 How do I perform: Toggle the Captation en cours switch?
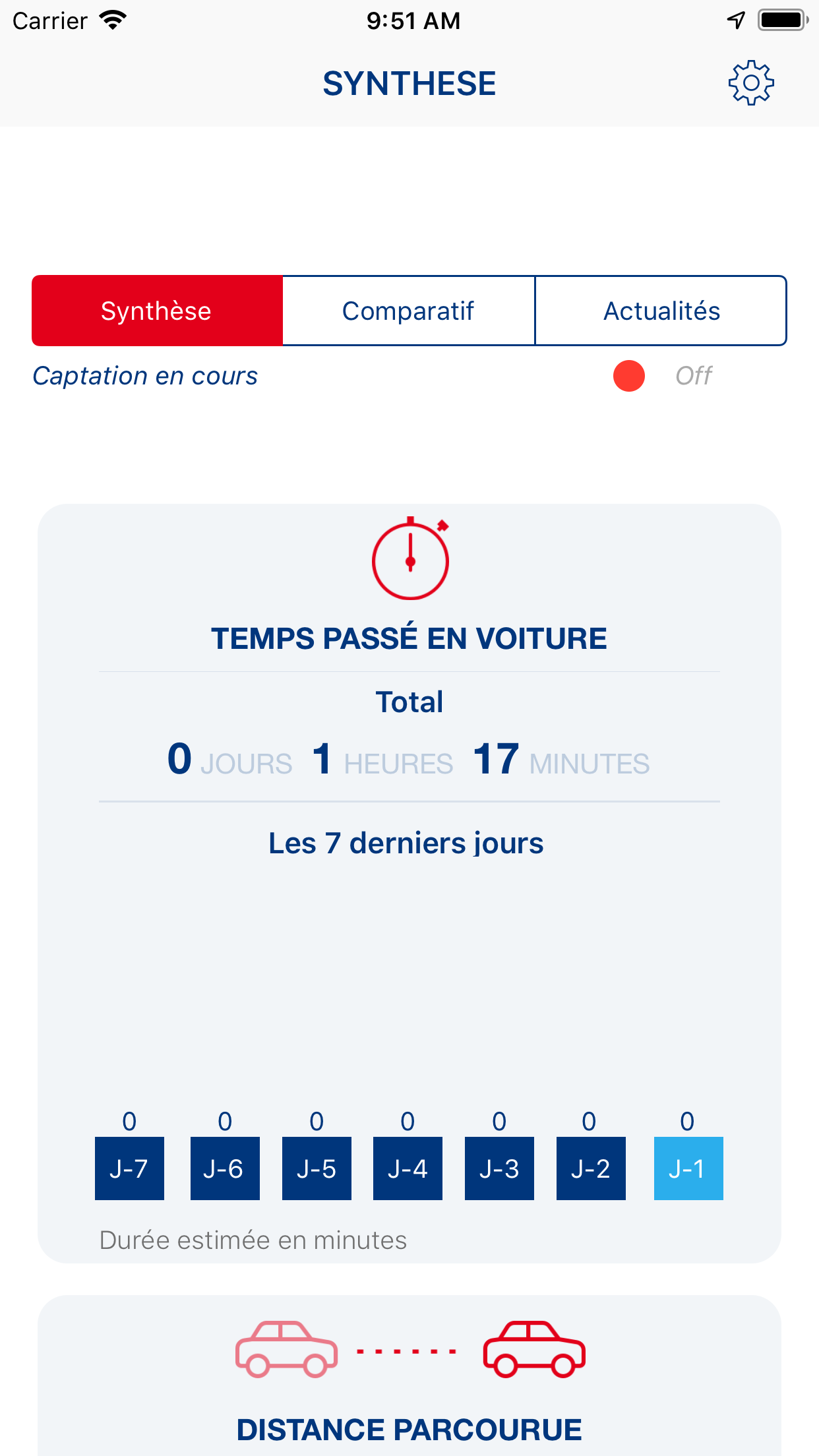coord(630,376)
